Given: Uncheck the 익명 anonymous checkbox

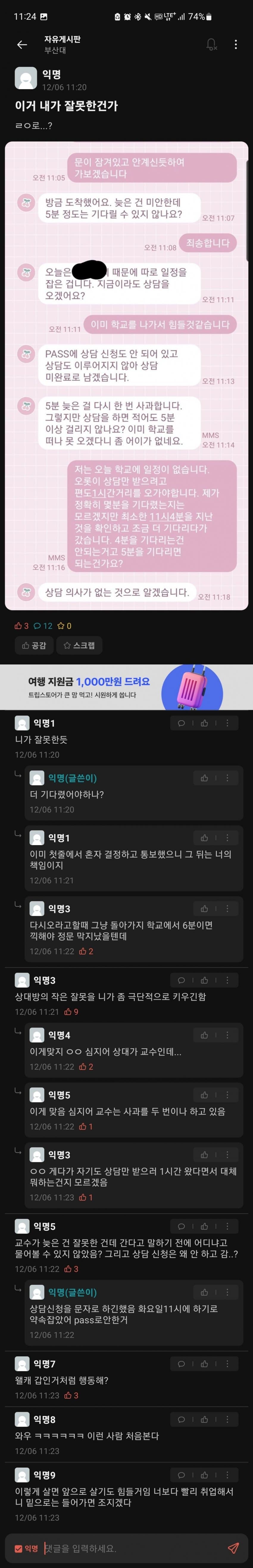Looking at the screenshot, I should 18,1549.
